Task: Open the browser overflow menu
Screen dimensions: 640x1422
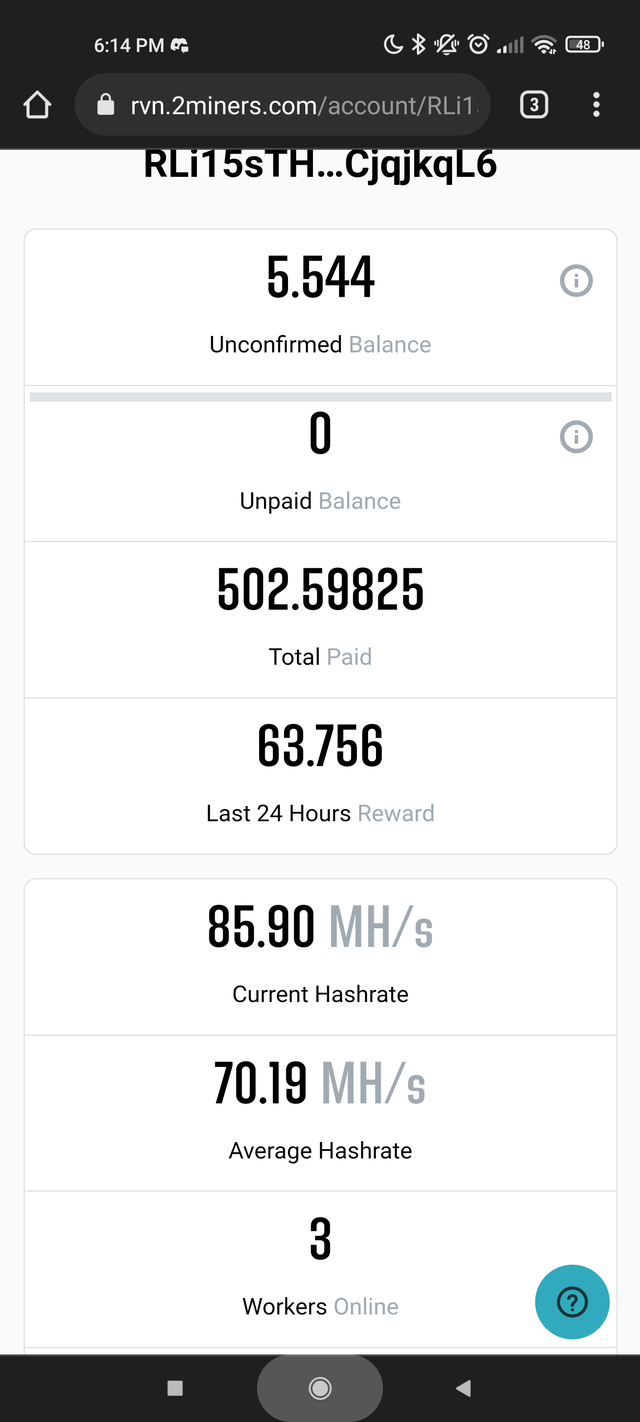Action: 596,105
